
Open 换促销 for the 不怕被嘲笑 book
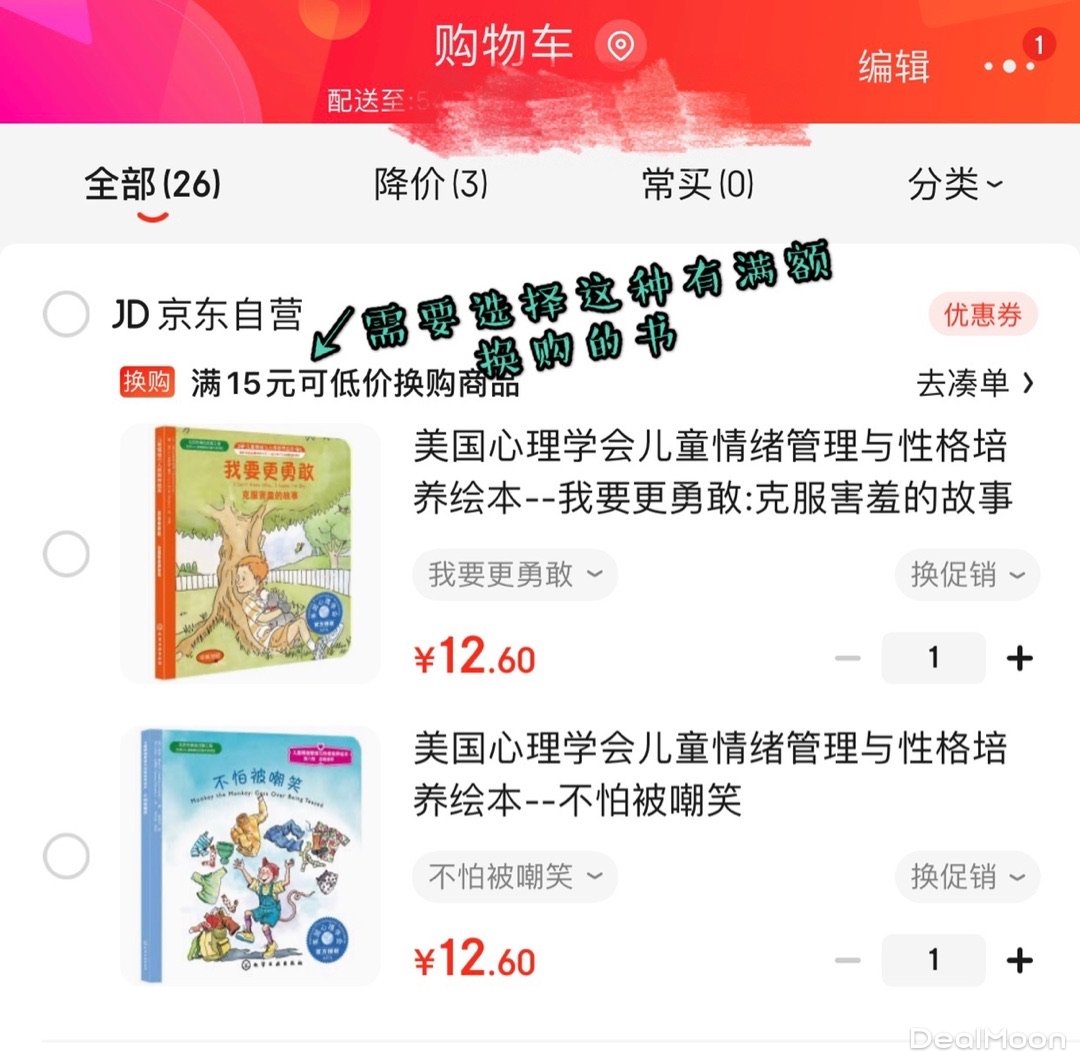tap(967, 877)
